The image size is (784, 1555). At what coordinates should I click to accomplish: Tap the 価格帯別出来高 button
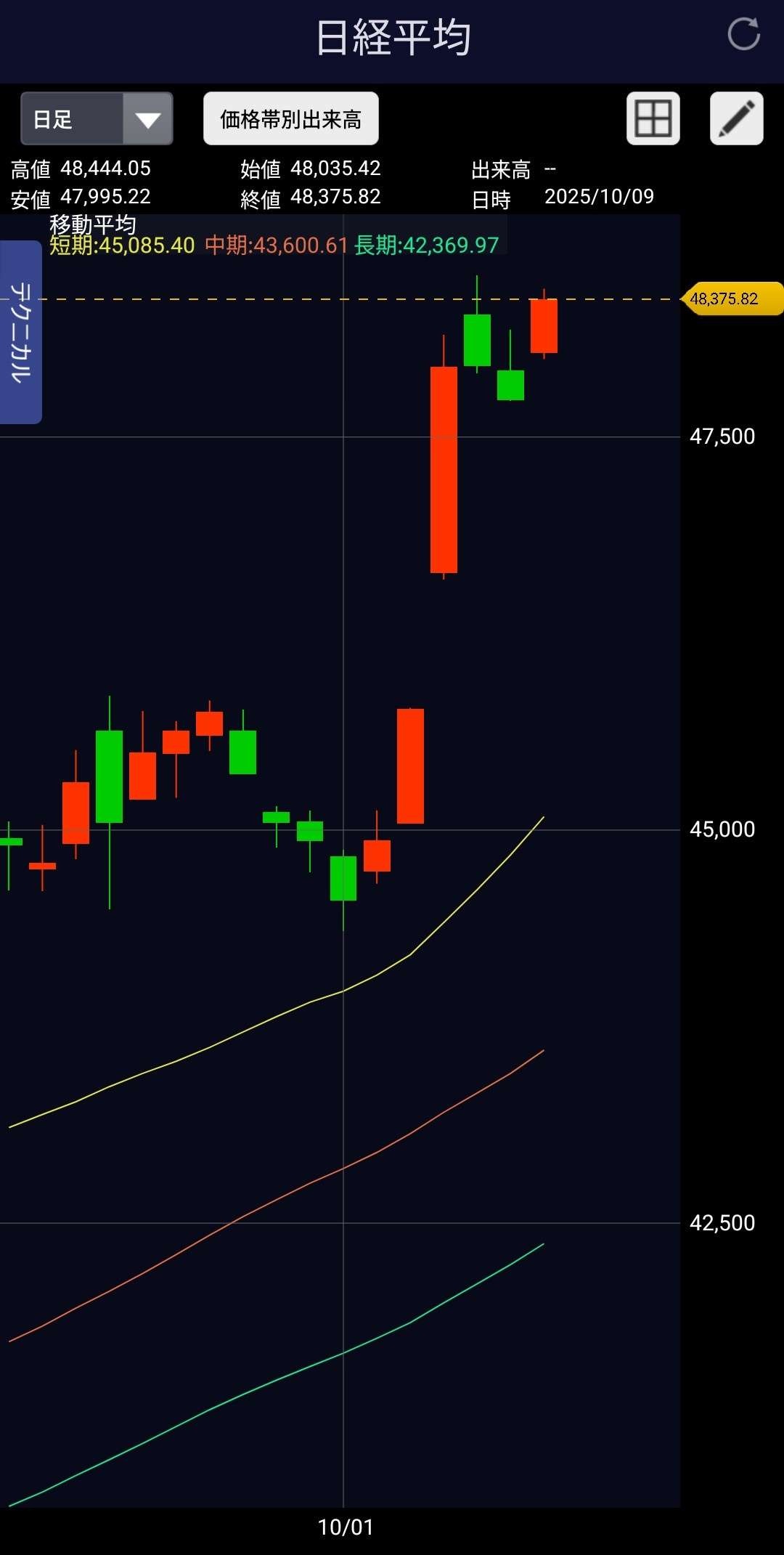click(x=290, y=119)
